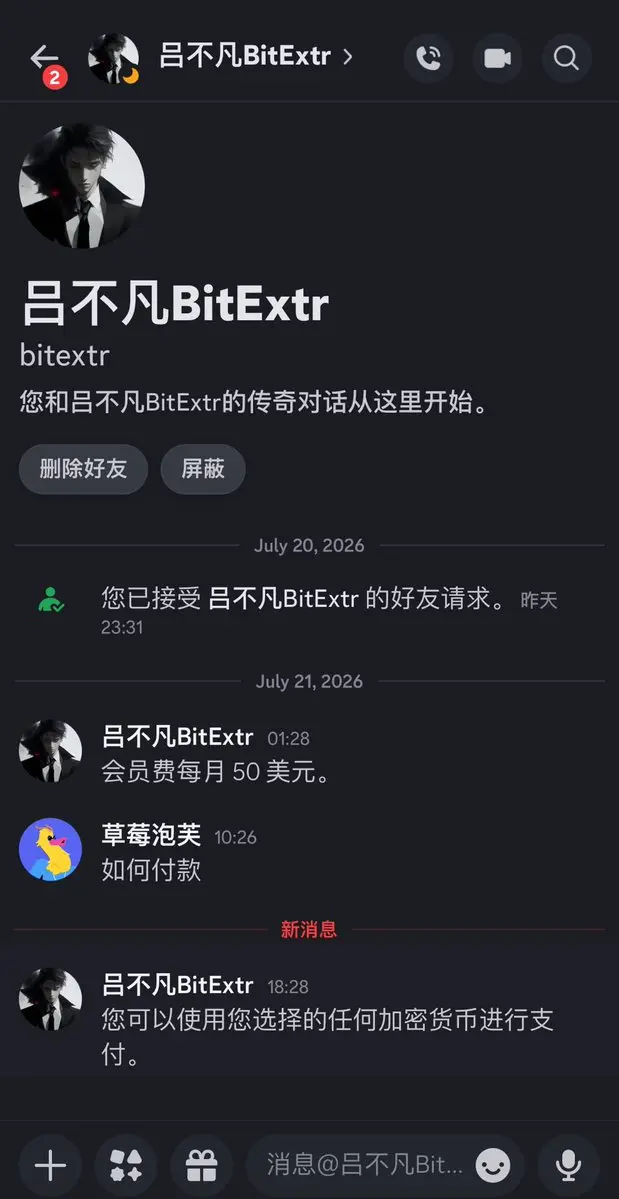Screen dimensions: 619x1199
Task: Go back using the top-left arrow
Action: 44,57
